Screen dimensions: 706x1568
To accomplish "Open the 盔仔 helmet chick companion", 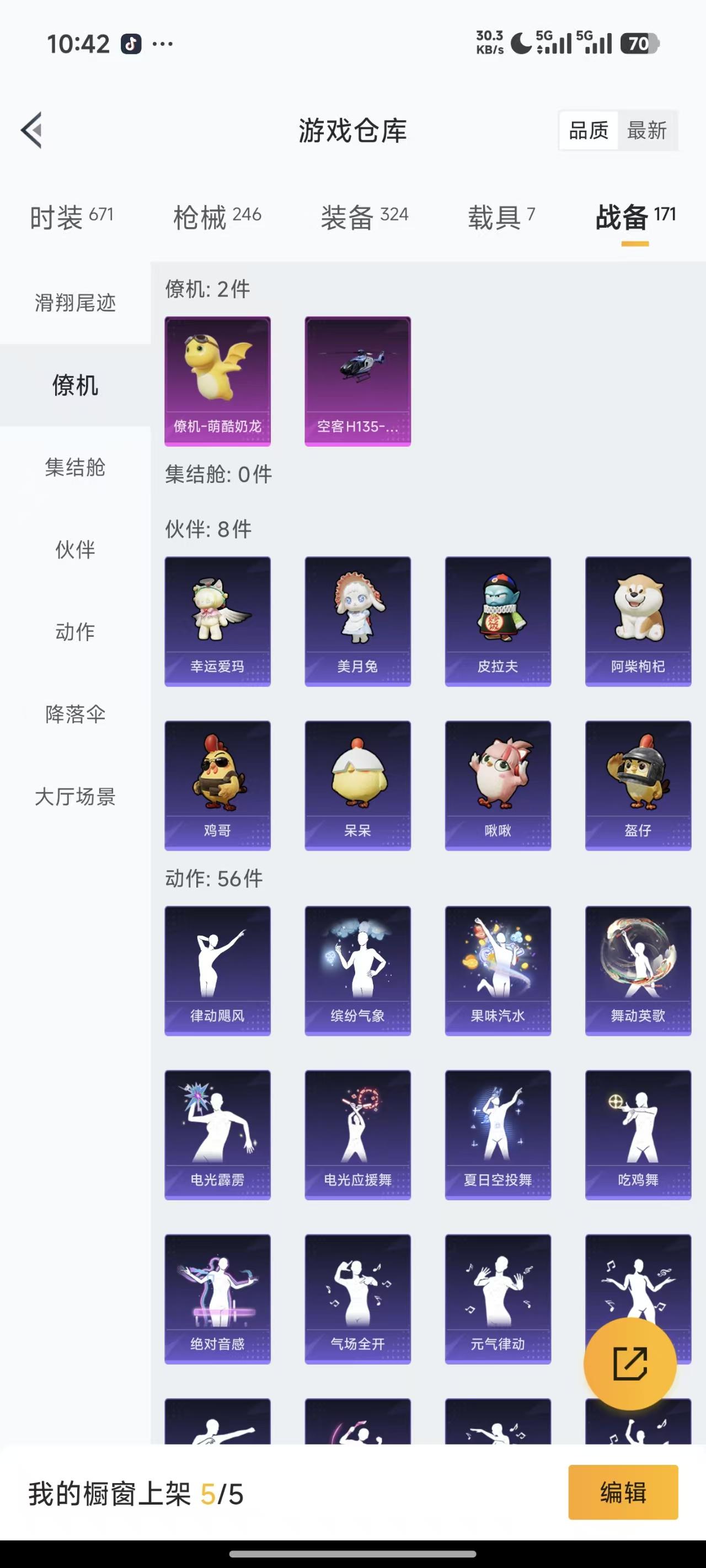I will point(638,785).
